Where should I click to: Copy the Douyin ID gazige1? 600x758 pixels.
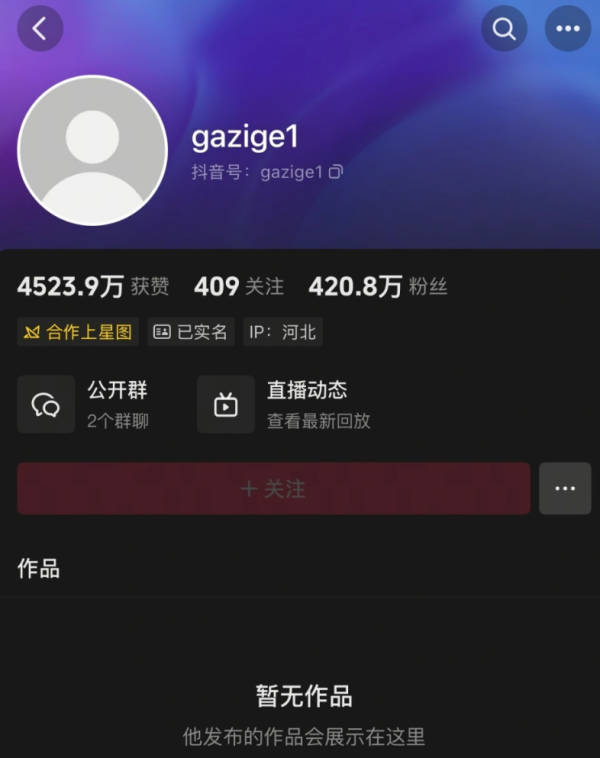(336, 172)
